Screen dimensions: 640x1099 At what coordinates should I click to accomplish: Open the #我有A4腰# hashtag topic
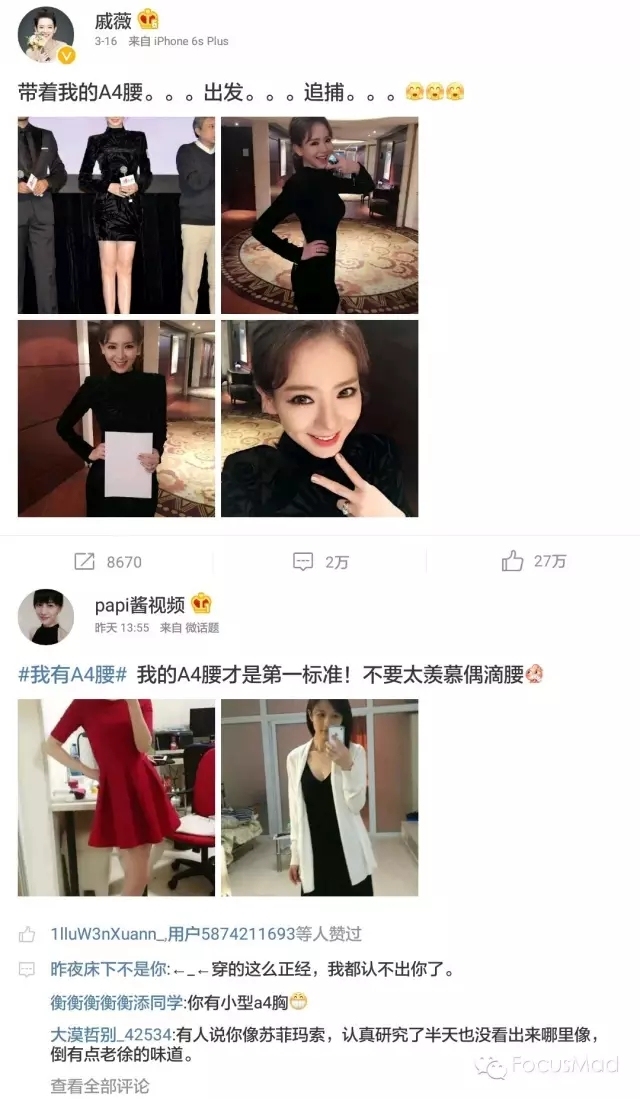click(x=72, y=675)
